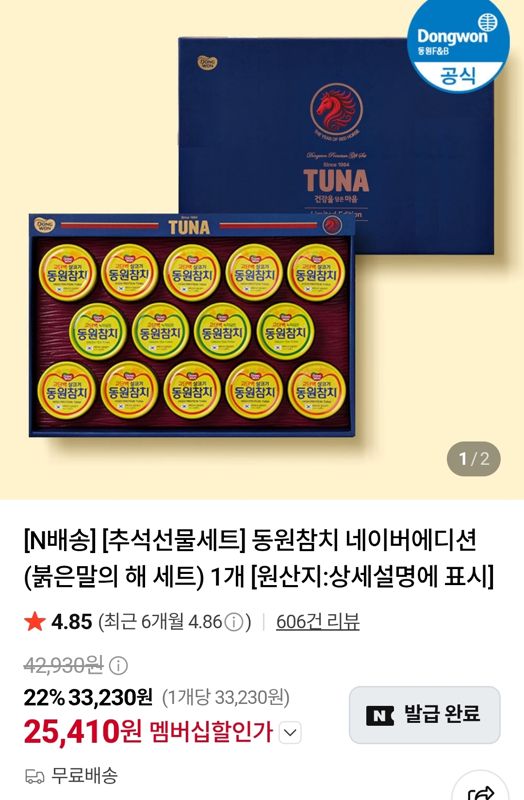
Task: Tap the 발급 완료 coupon button
Action: pyautogui.click(x=425, y=714)
